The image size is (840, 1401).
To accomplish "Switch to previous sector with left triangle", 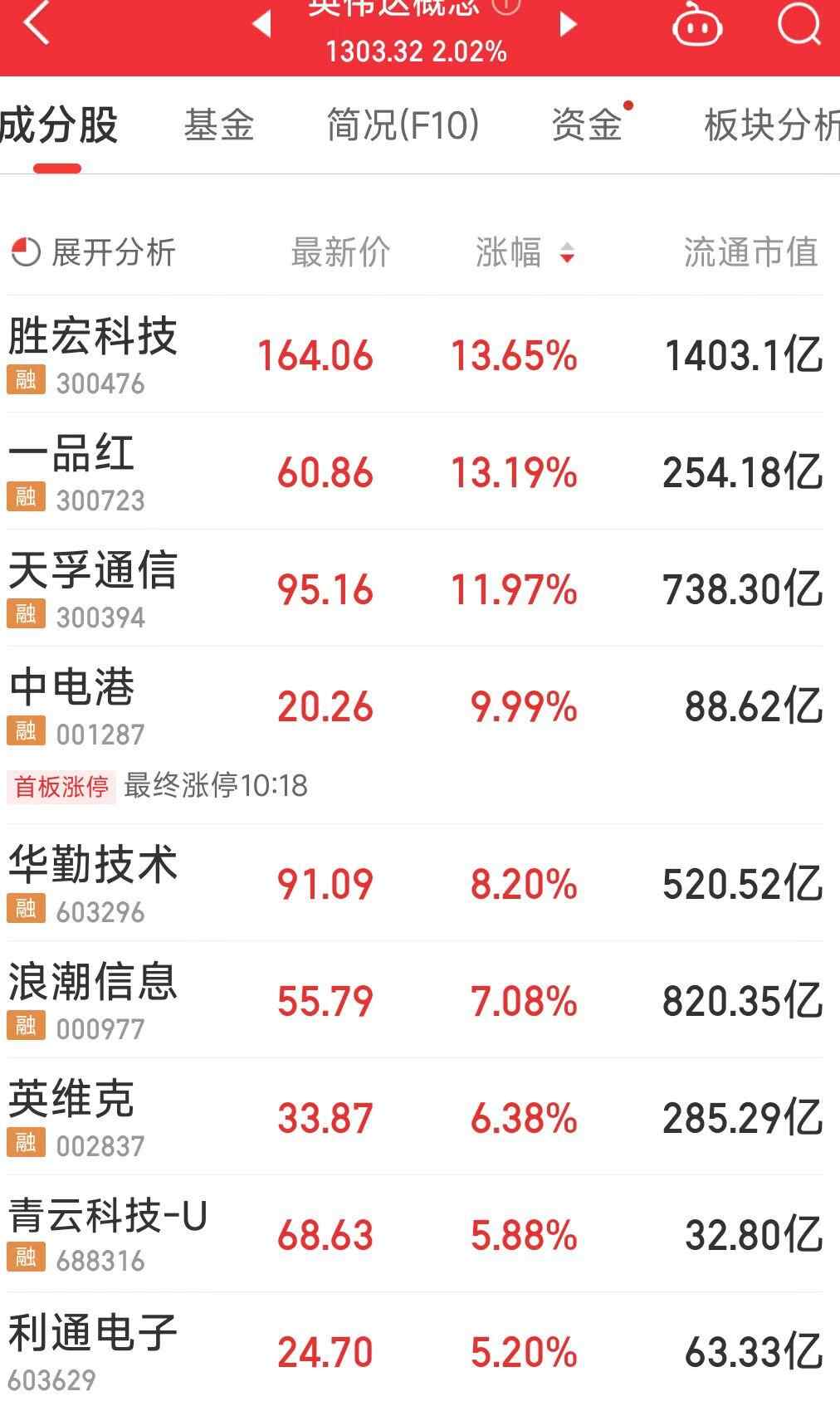I will [x=261, y=25].
